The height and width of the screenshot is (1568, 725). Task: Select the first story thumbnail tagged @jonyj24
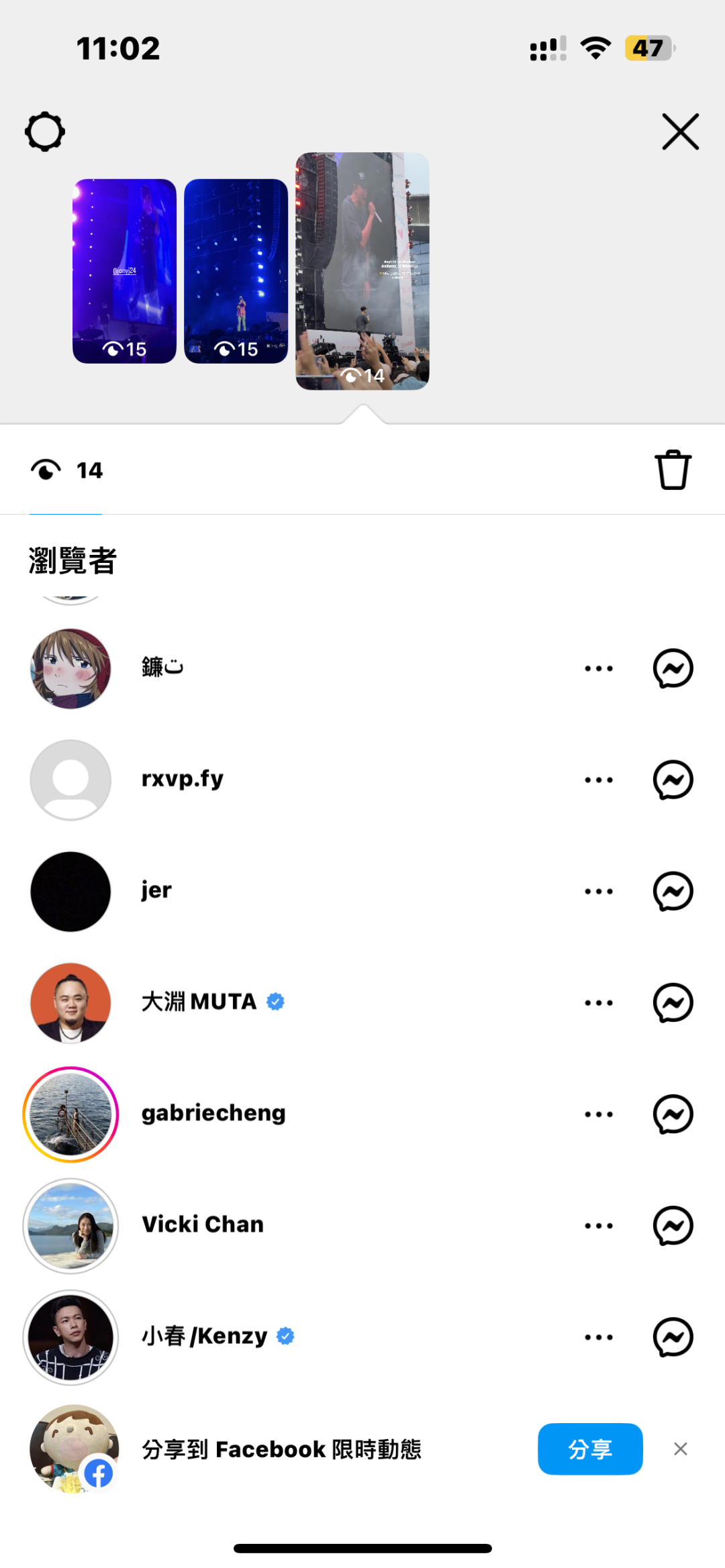click(x=124, y=271)
